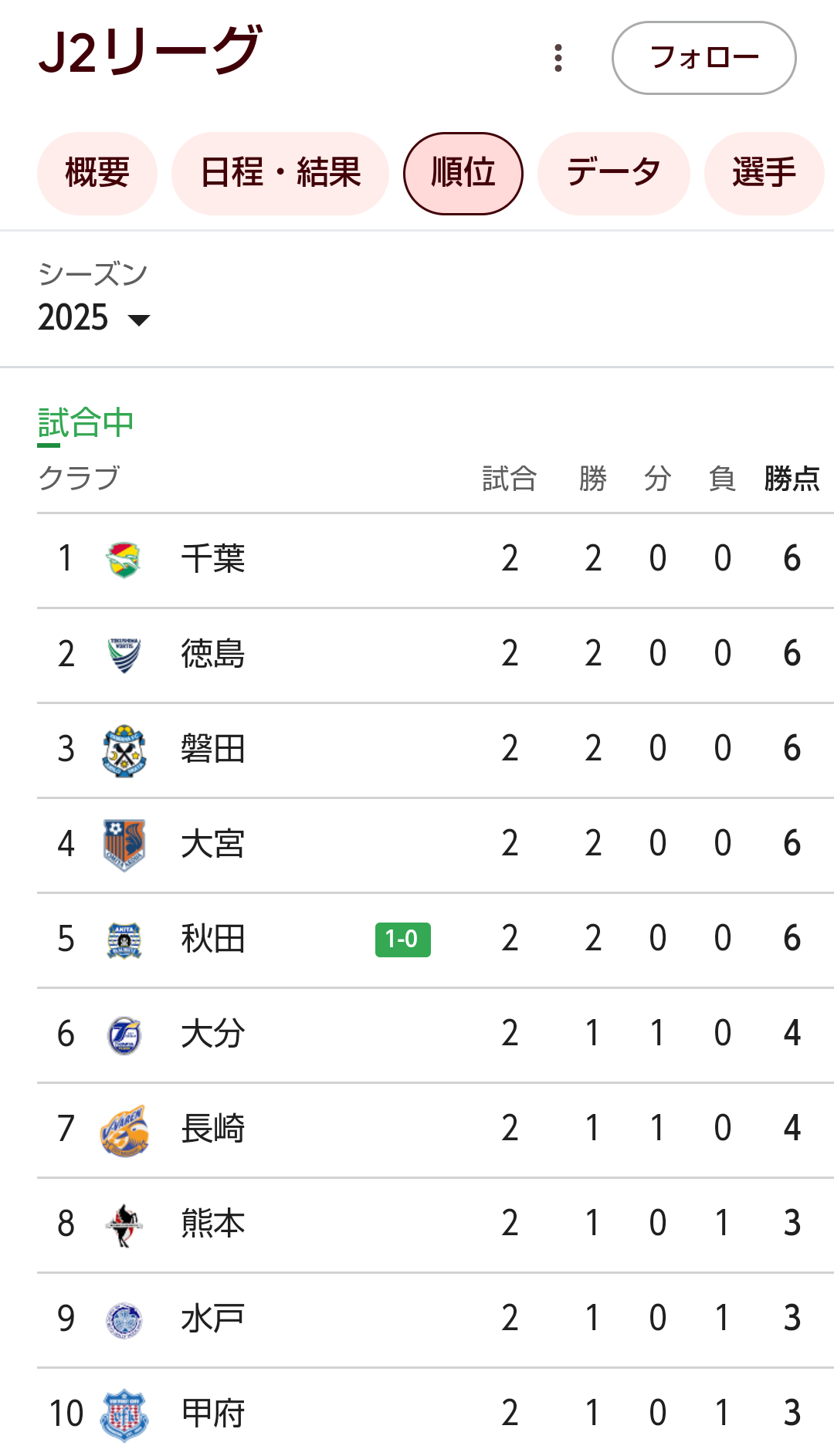834x1456 pixels.
Task: Open the 徳島 team row
Action: 436,655
